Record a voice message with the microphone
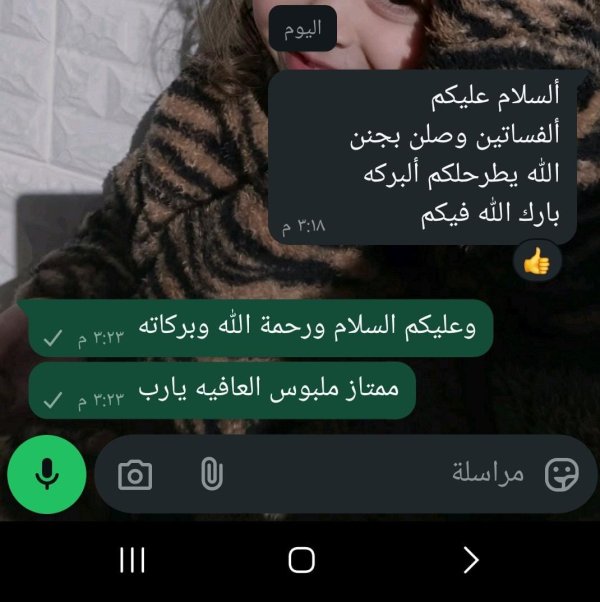This screenshot has width=600, height=602. pos(46,474)
